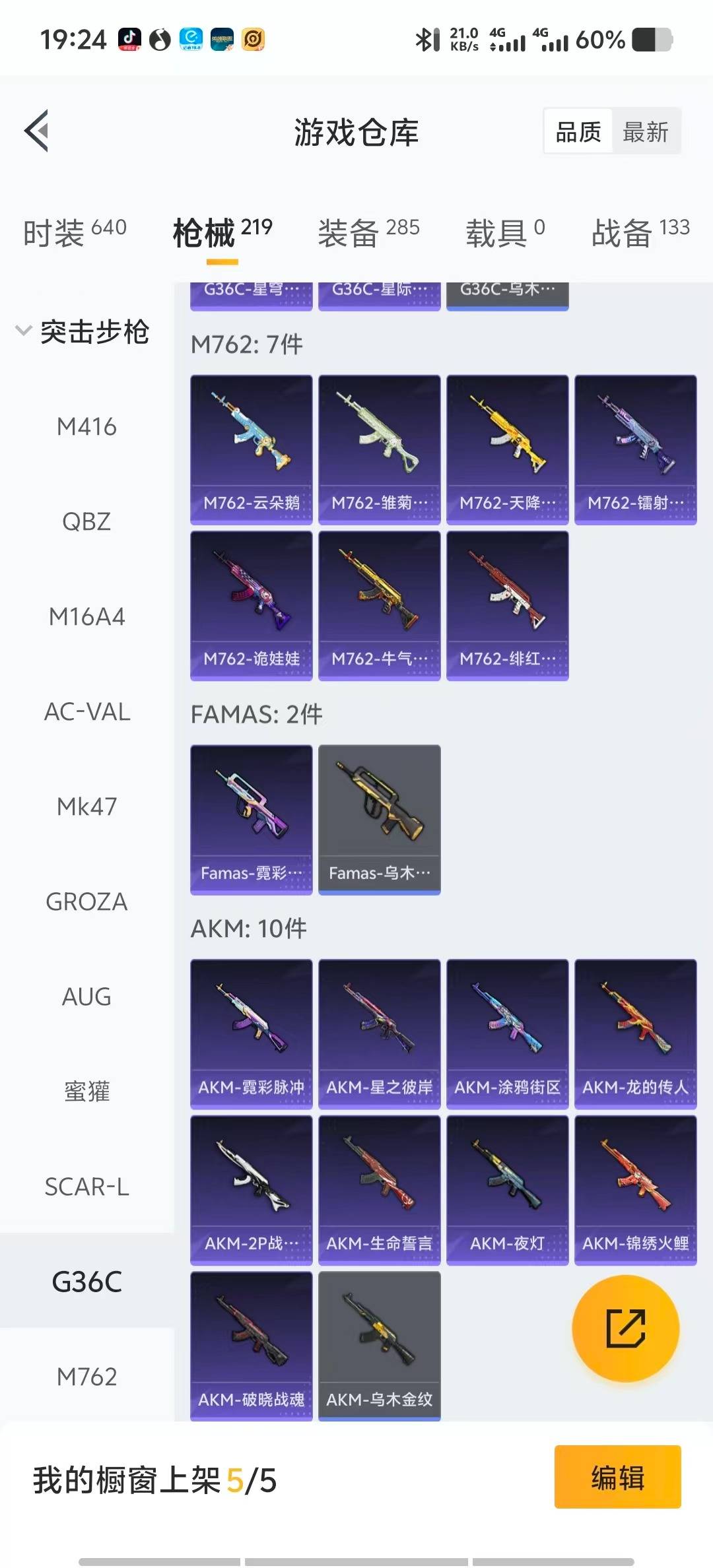Go back from the 游戏仓库 page
Viewport: 713px width, 1568px height.
click(x=37, y=131)
